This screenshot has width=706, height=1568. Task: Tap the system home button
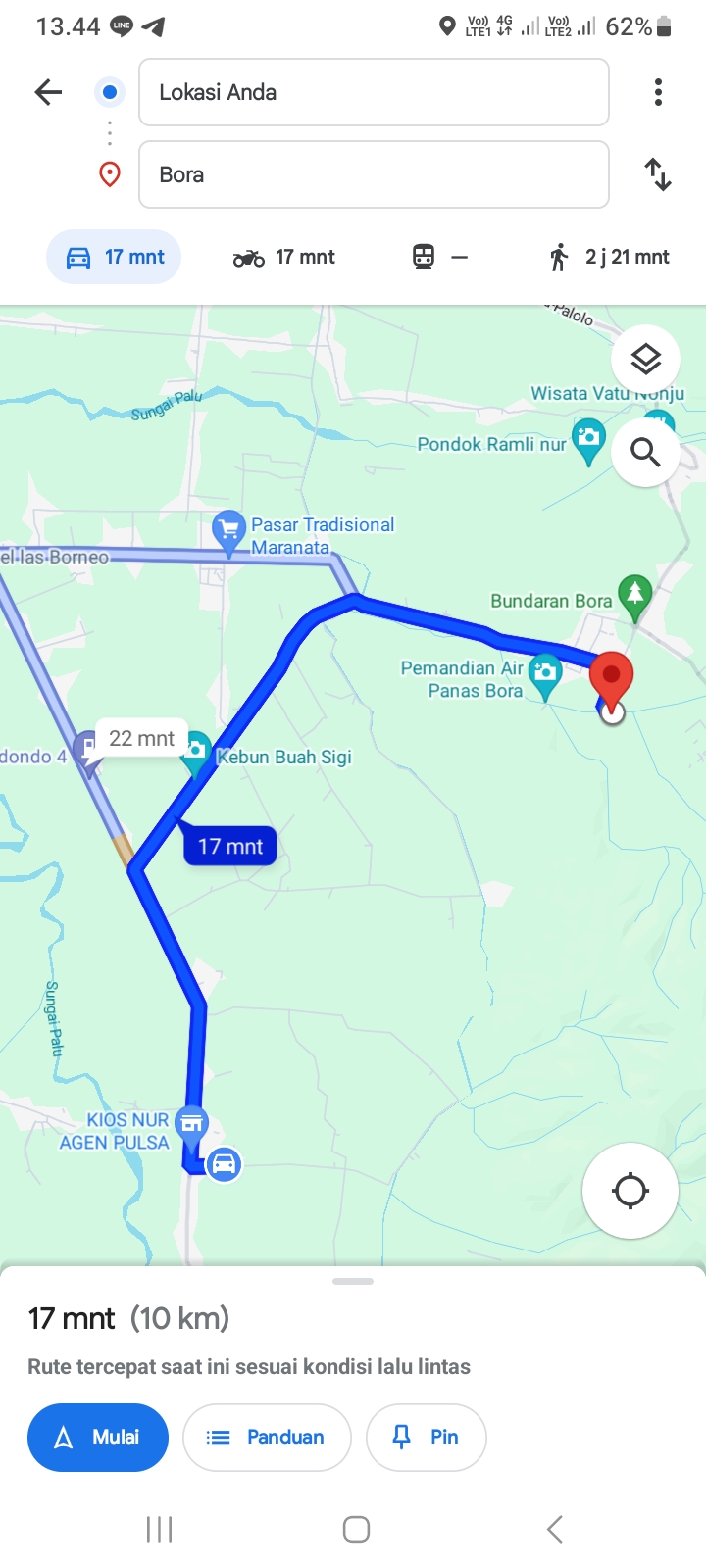pos(356,1529)
